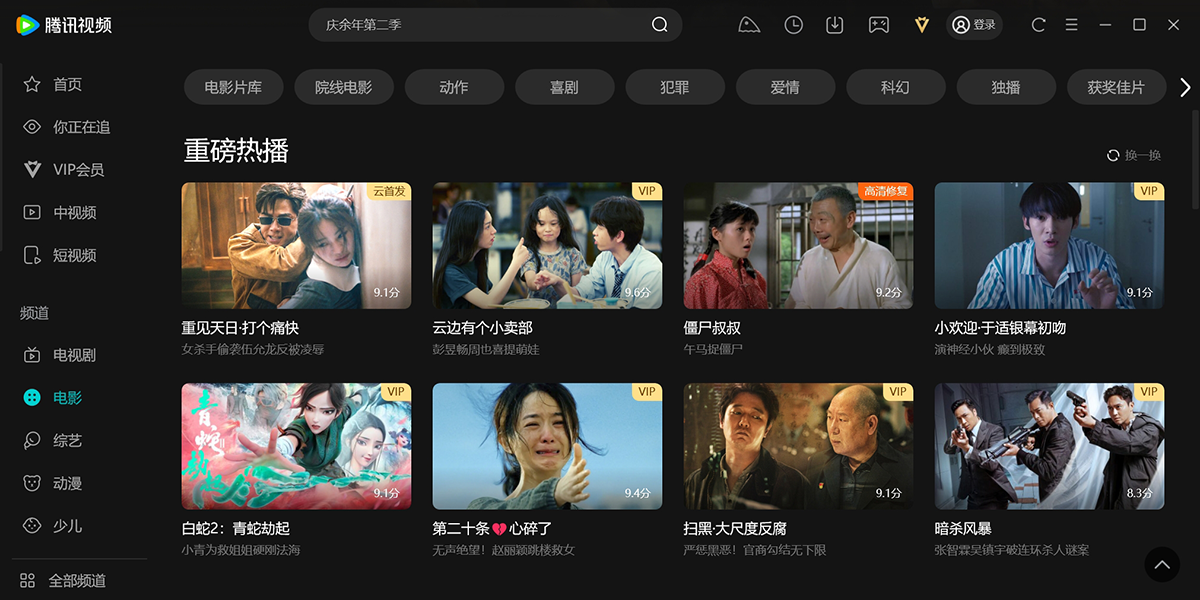The height and width of the screenshot is (600, 1200).
Task: Switch to the 电视剧 channel
Action: click(x=73, y=355)
